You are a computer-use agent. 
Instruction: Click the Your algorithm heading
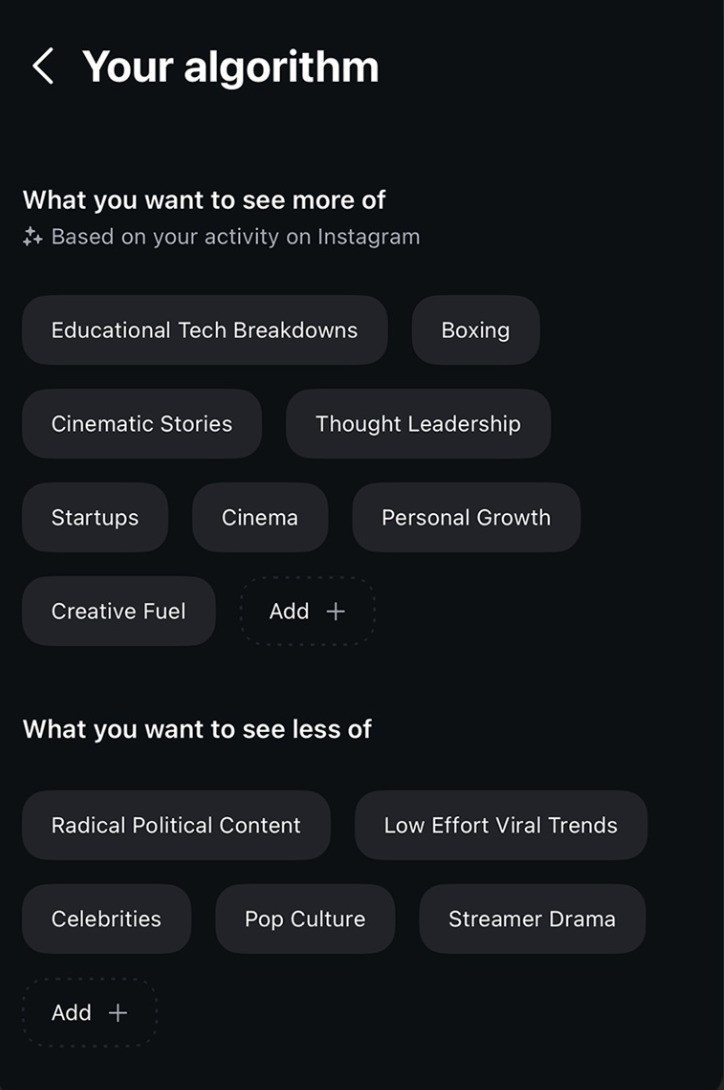click(x=231, y=66)
